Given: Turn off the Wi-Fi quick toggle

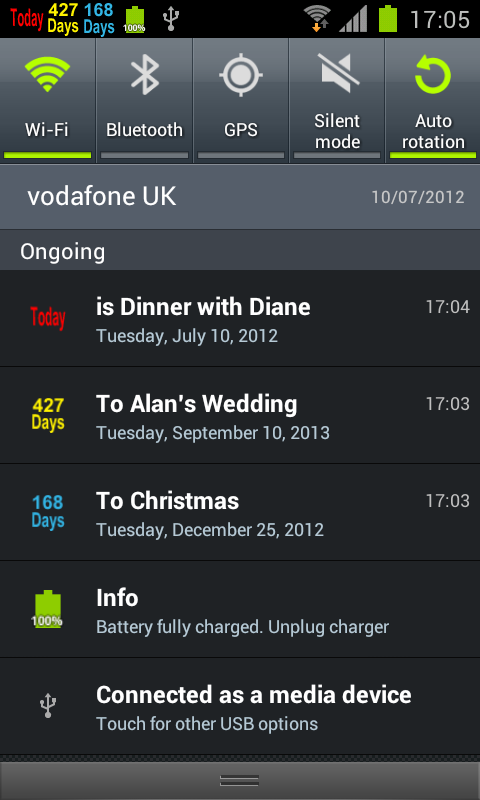Looking at the screenshot, I should [47, 101].
